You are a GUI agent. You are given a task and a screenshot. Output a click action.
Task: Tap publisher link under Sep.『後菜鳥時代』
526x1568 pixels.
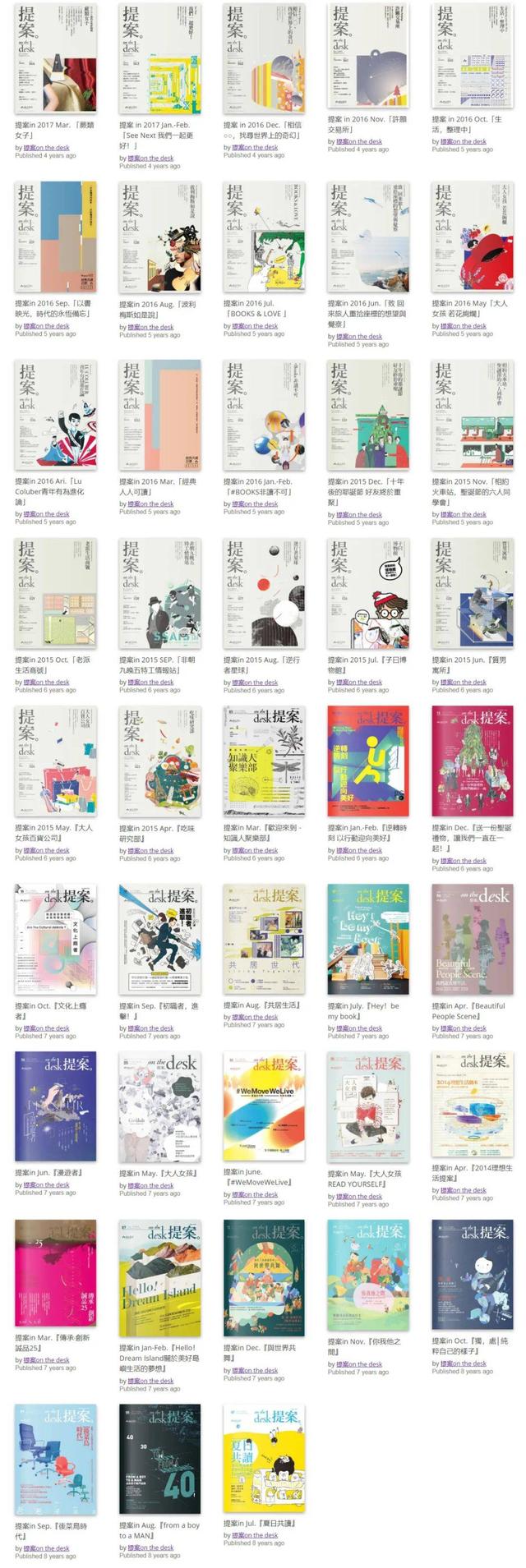point(51,1548)
